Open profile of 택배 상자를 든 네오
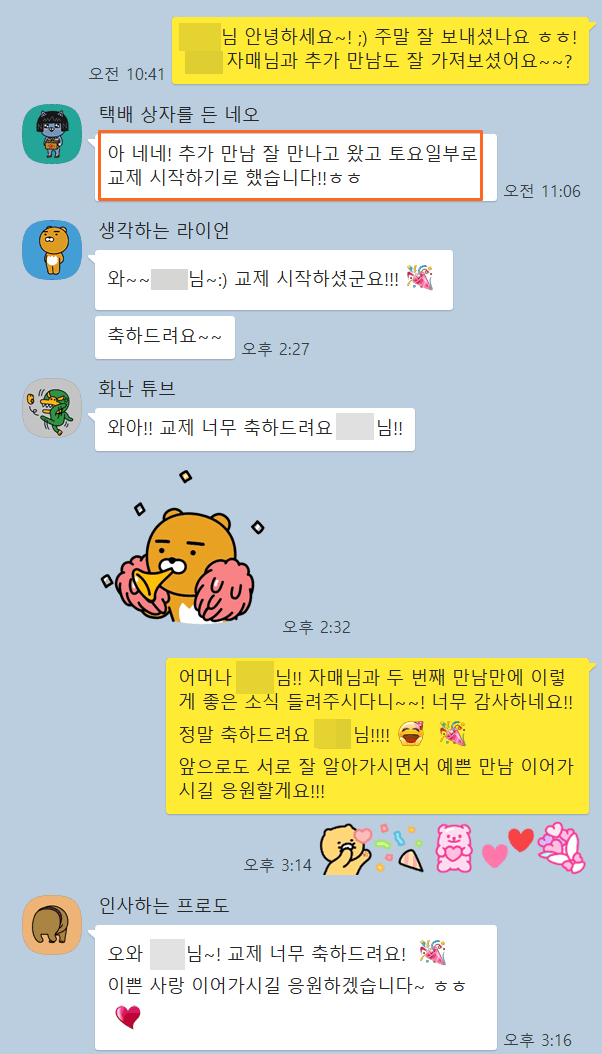Image resolution: width=602 pixels, height=1054 pixels. tap(52, 134)
